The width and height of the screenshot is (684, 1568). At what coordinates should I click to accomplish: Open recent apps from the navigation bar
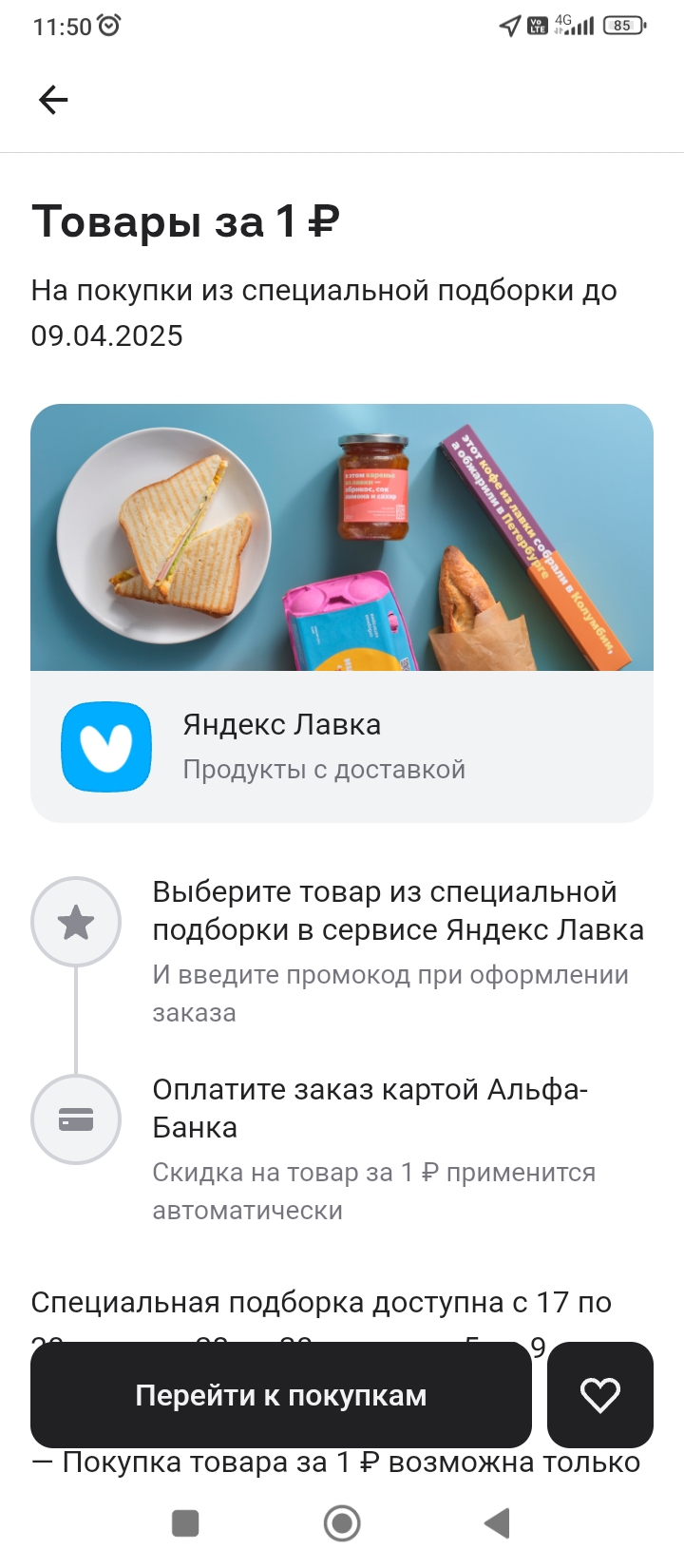pyautogui.click(x=185, y=1523)
